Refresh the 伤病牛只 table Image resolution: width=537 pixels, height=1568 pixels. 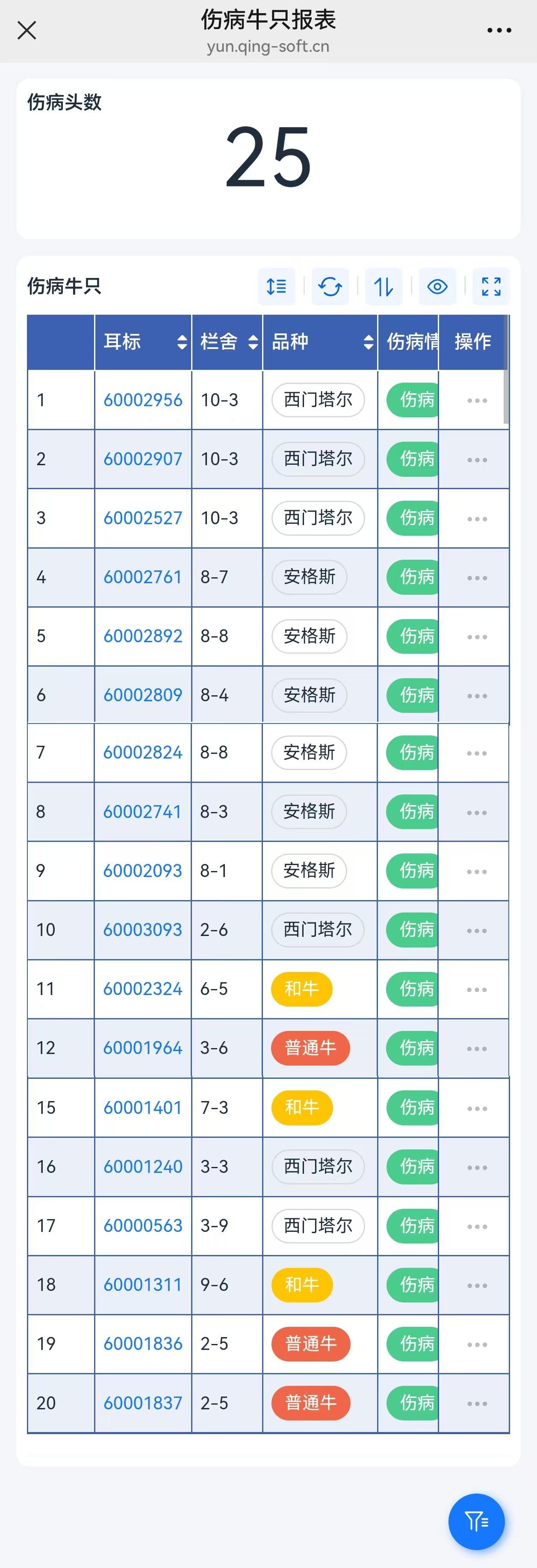click(x=330, y=286)
